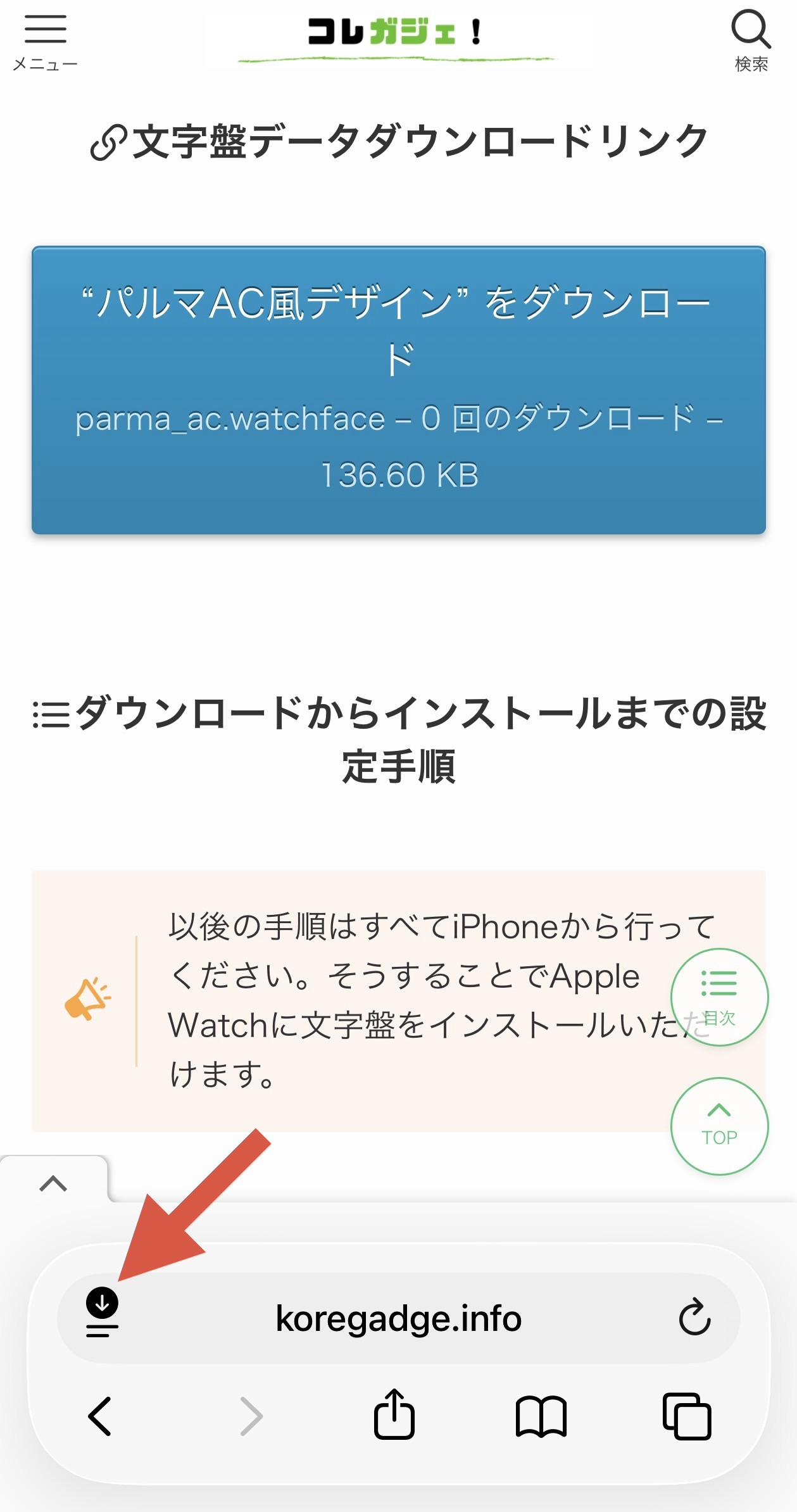Download the パルマAC風デザイン watchface file
The image size is (797, 1512).
[399, 390]
